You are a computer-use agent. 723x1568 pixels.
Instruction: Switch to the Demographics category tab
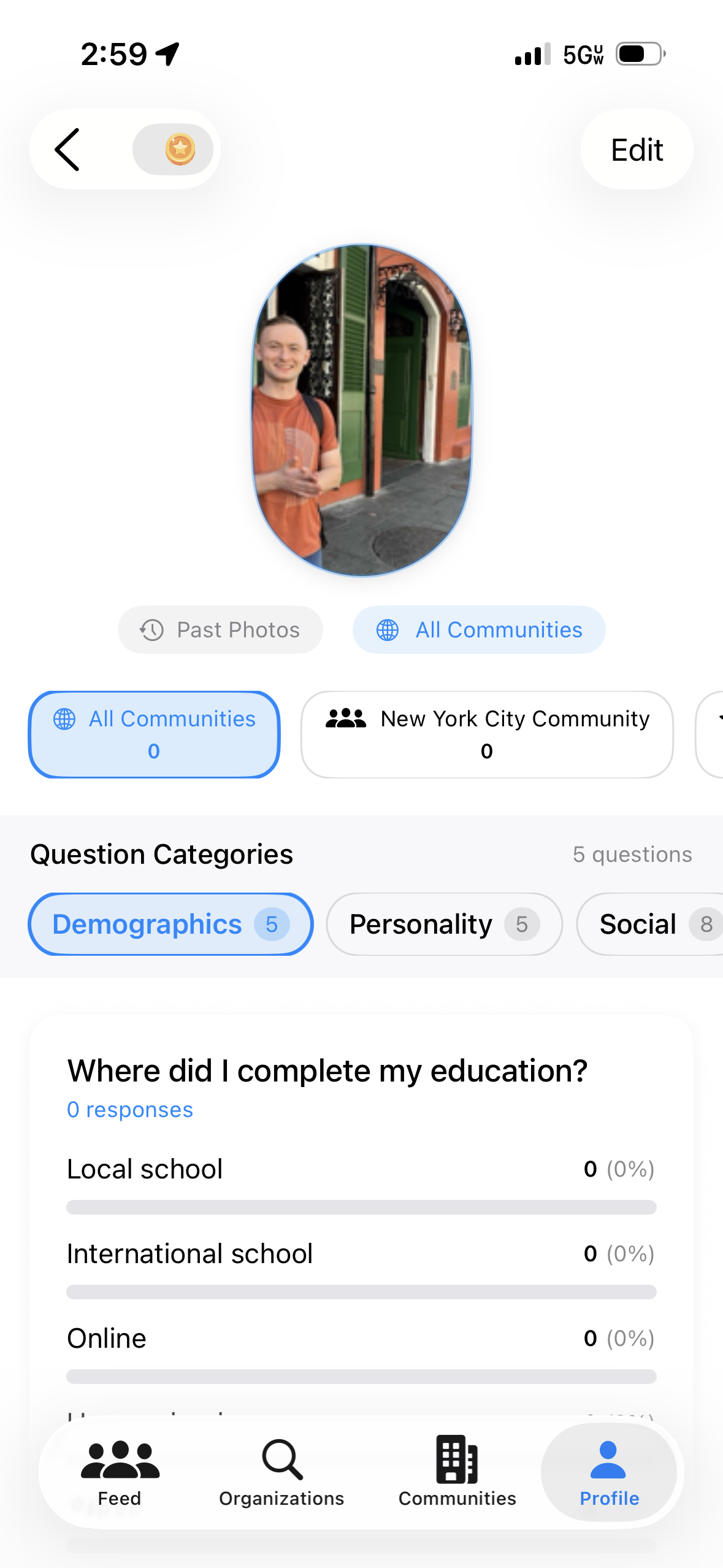(x=170, y=924)
